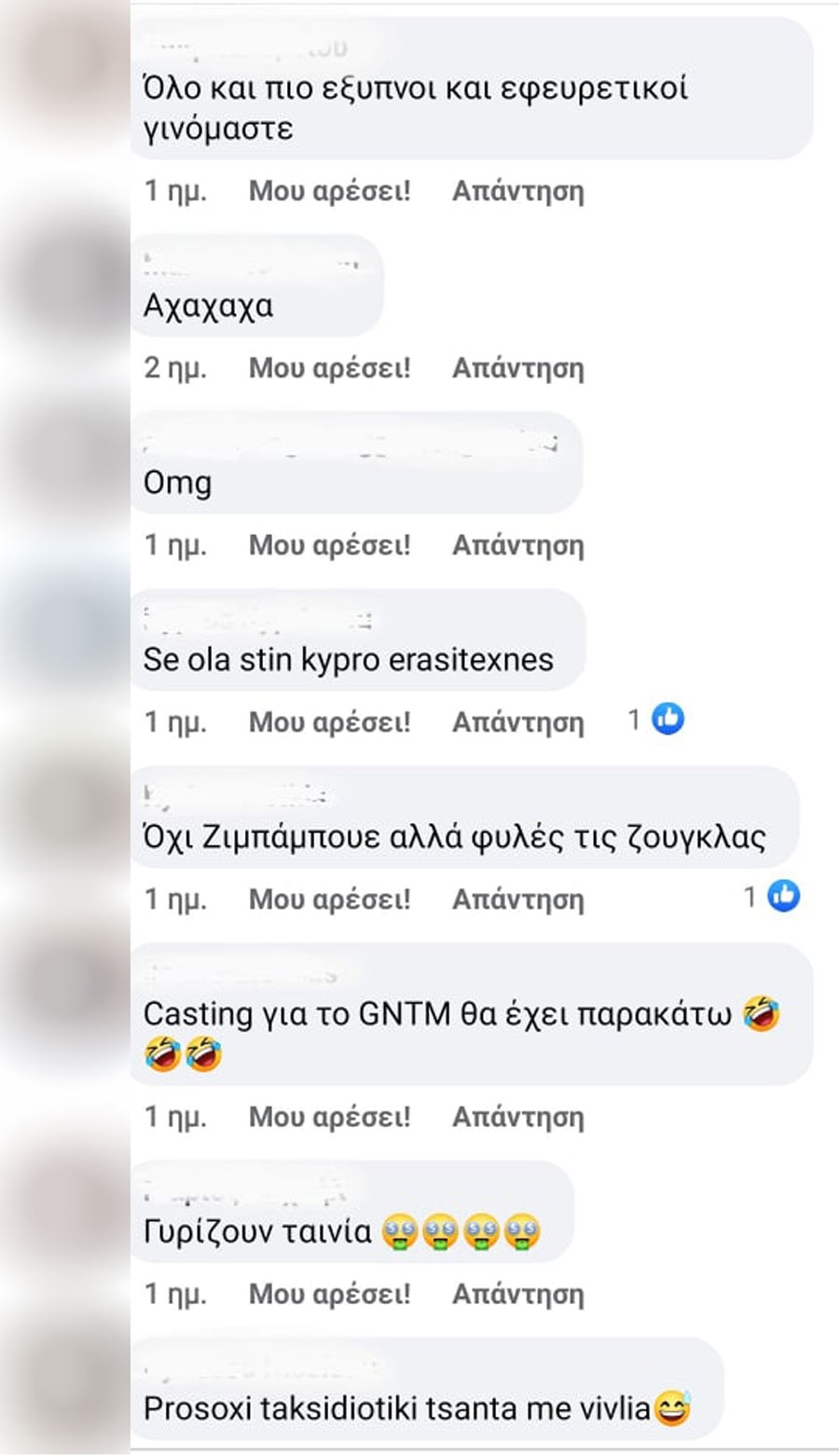The height and width of the screenshot is (1456, 839).
Task: Reply to the 'Γυρίζουν ταινία' comment
Action: 517,1294
